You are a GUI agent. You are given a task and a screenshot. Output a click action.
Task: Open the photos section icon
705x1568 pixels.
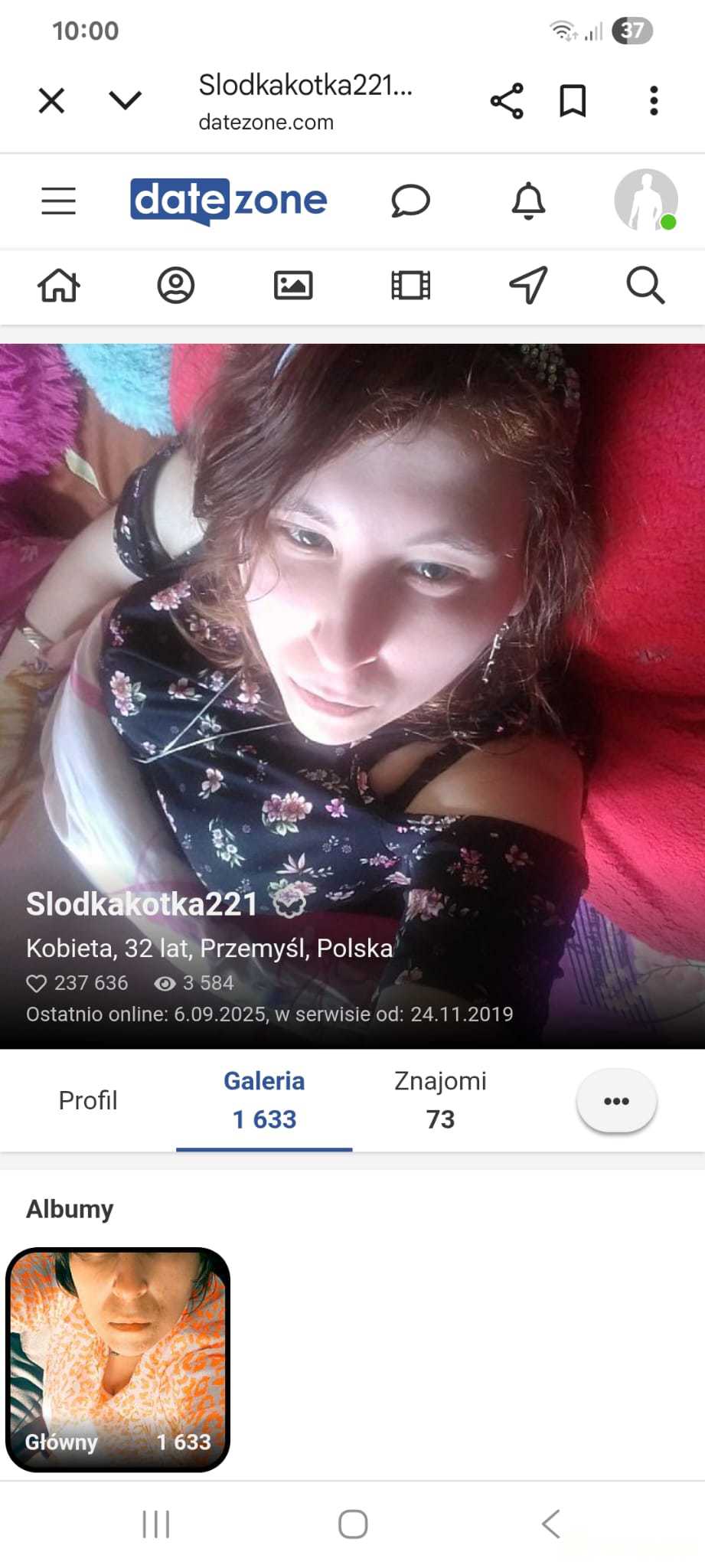click(x=293, y=286)
